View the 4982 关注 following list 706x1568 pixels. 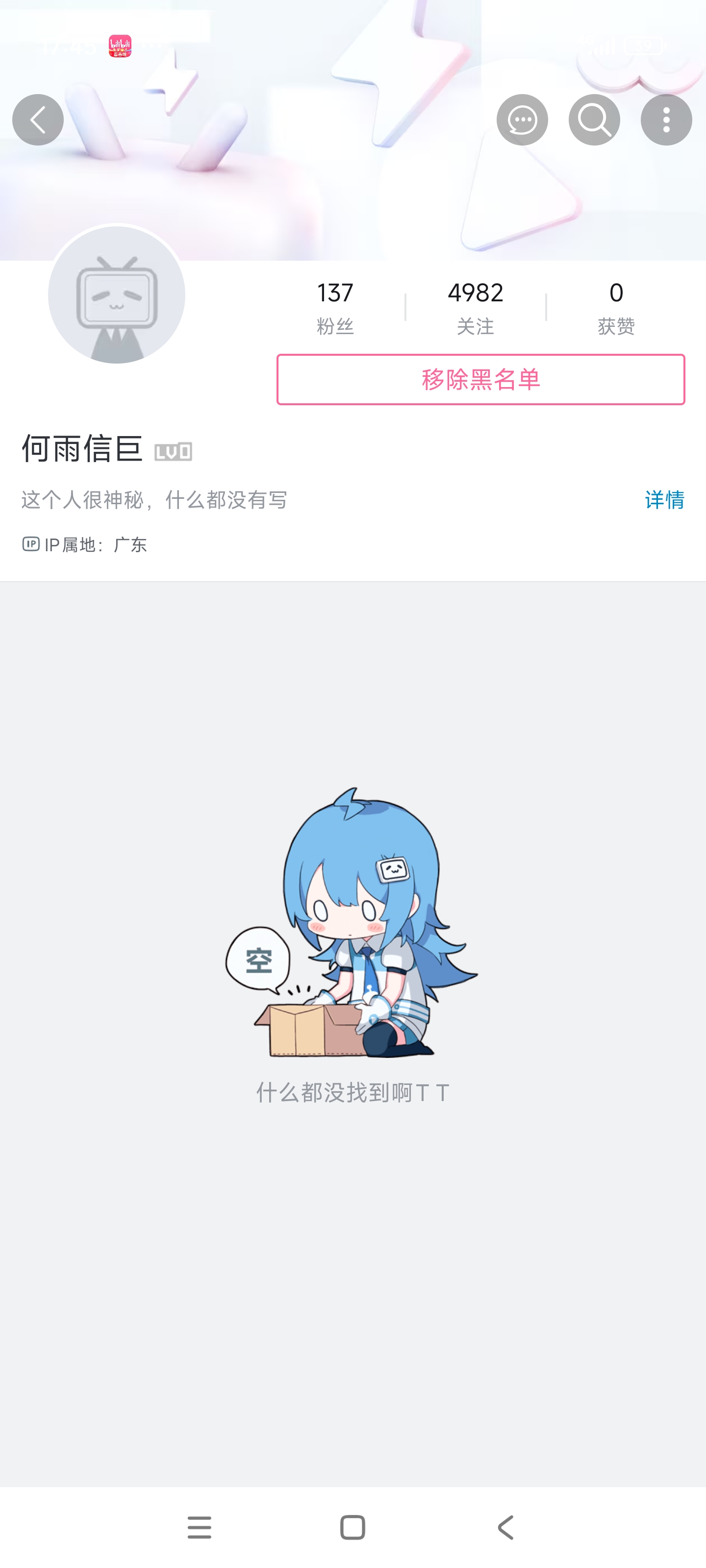click(x=475, y=307)
